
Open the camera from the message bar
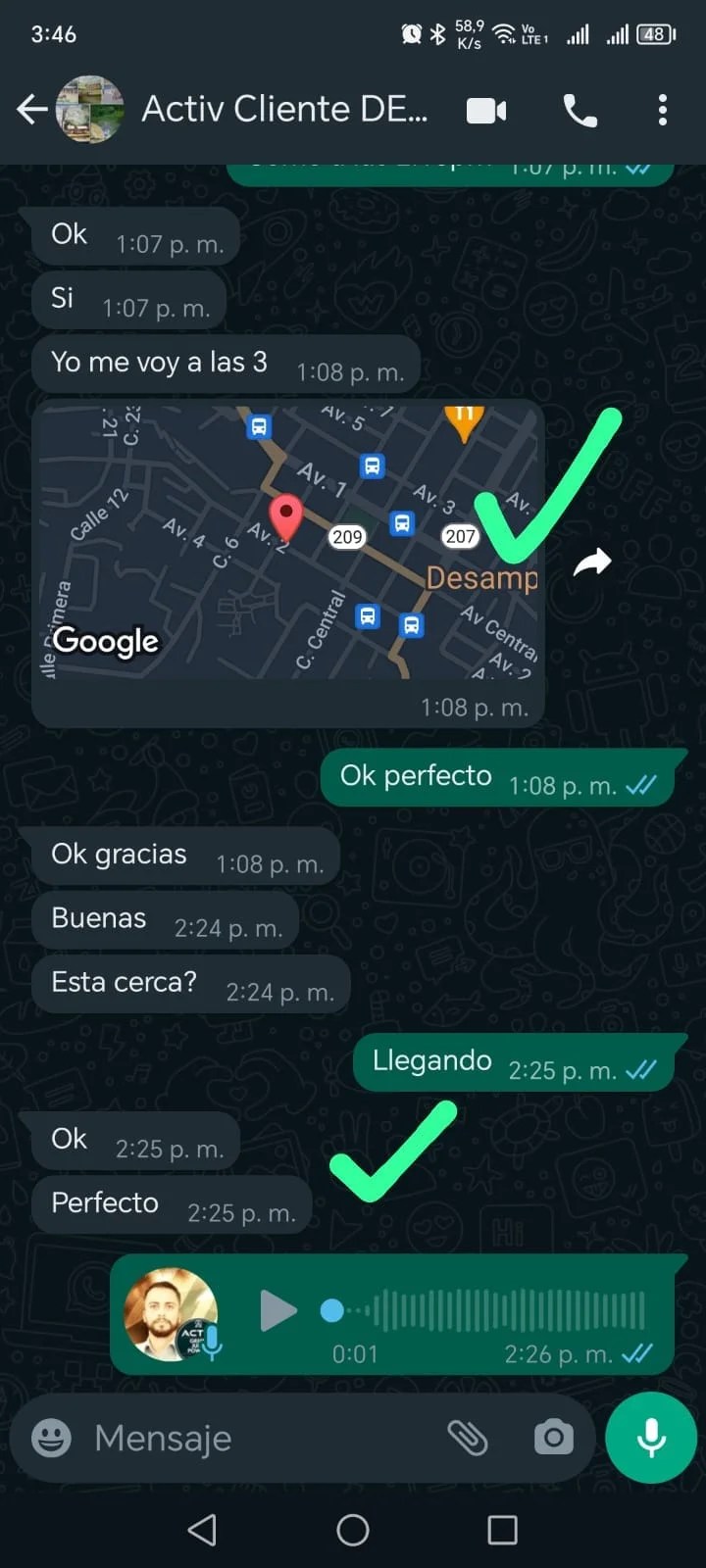554,1438
